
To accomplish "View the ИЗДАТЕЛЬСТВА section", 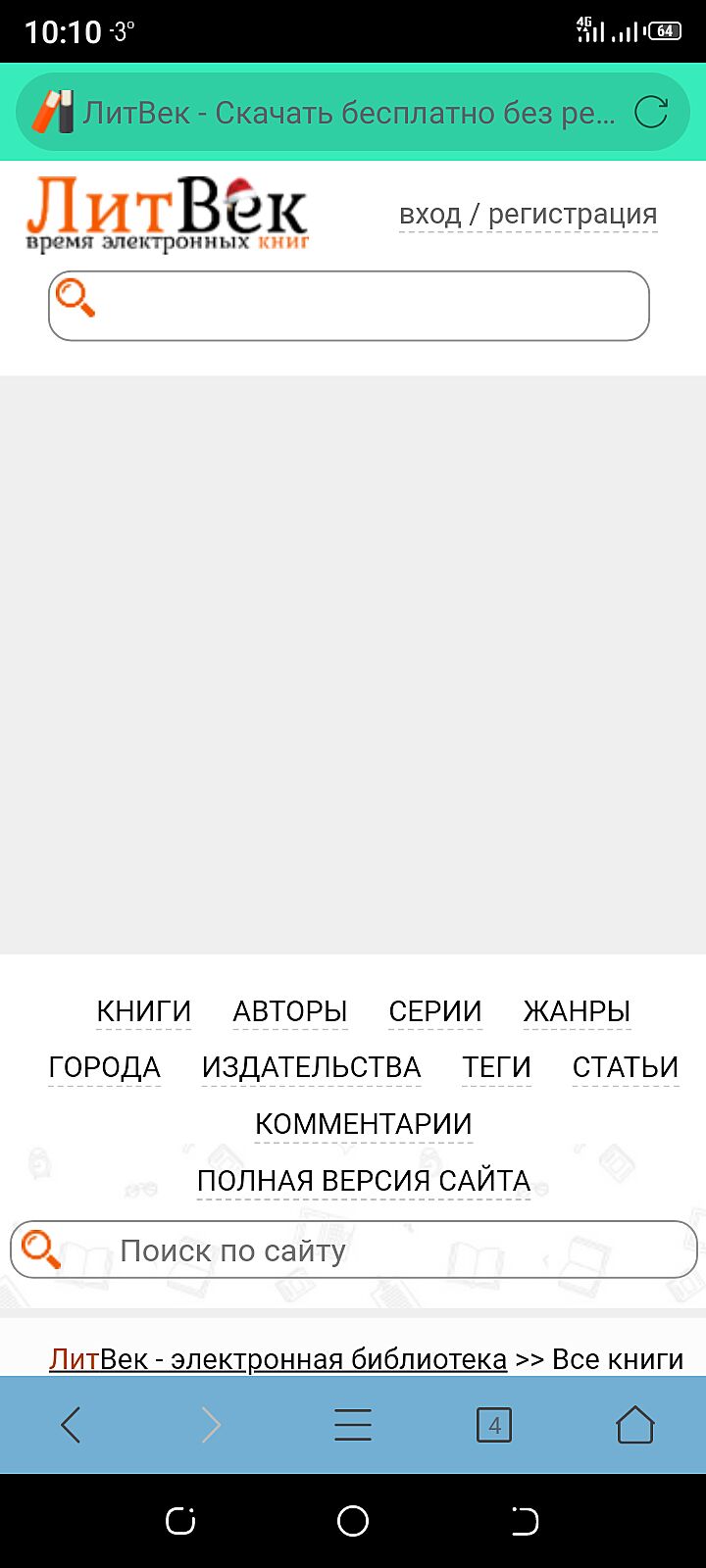I will [x=311, y=1067].
